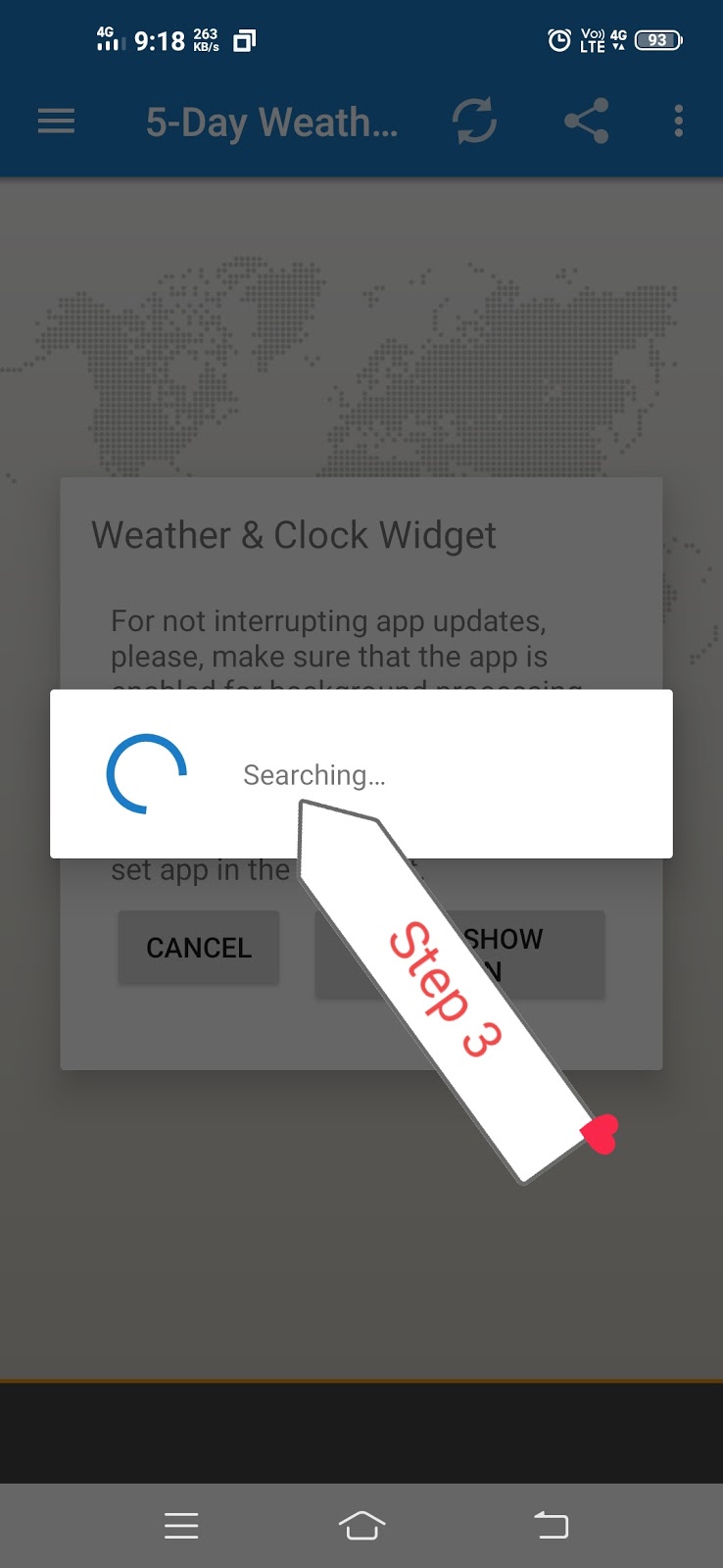Image resolution: width=723 pixels, height=1568 pixels.
Task: Open the hamburger drawer menu
Action: click(x=56, y=122)
